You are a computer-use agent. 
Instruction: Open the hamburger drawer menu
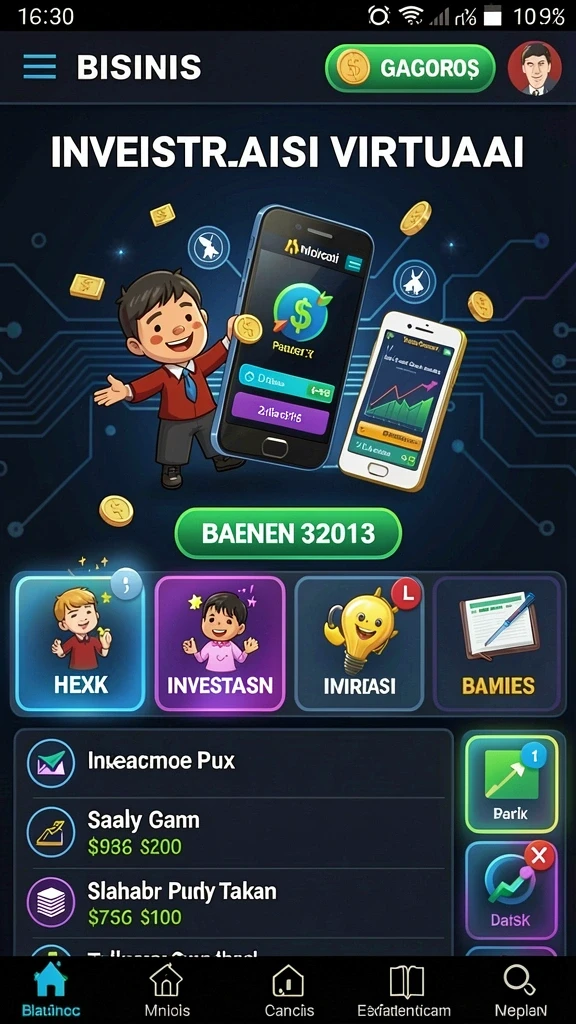click(x=39, y=67)
